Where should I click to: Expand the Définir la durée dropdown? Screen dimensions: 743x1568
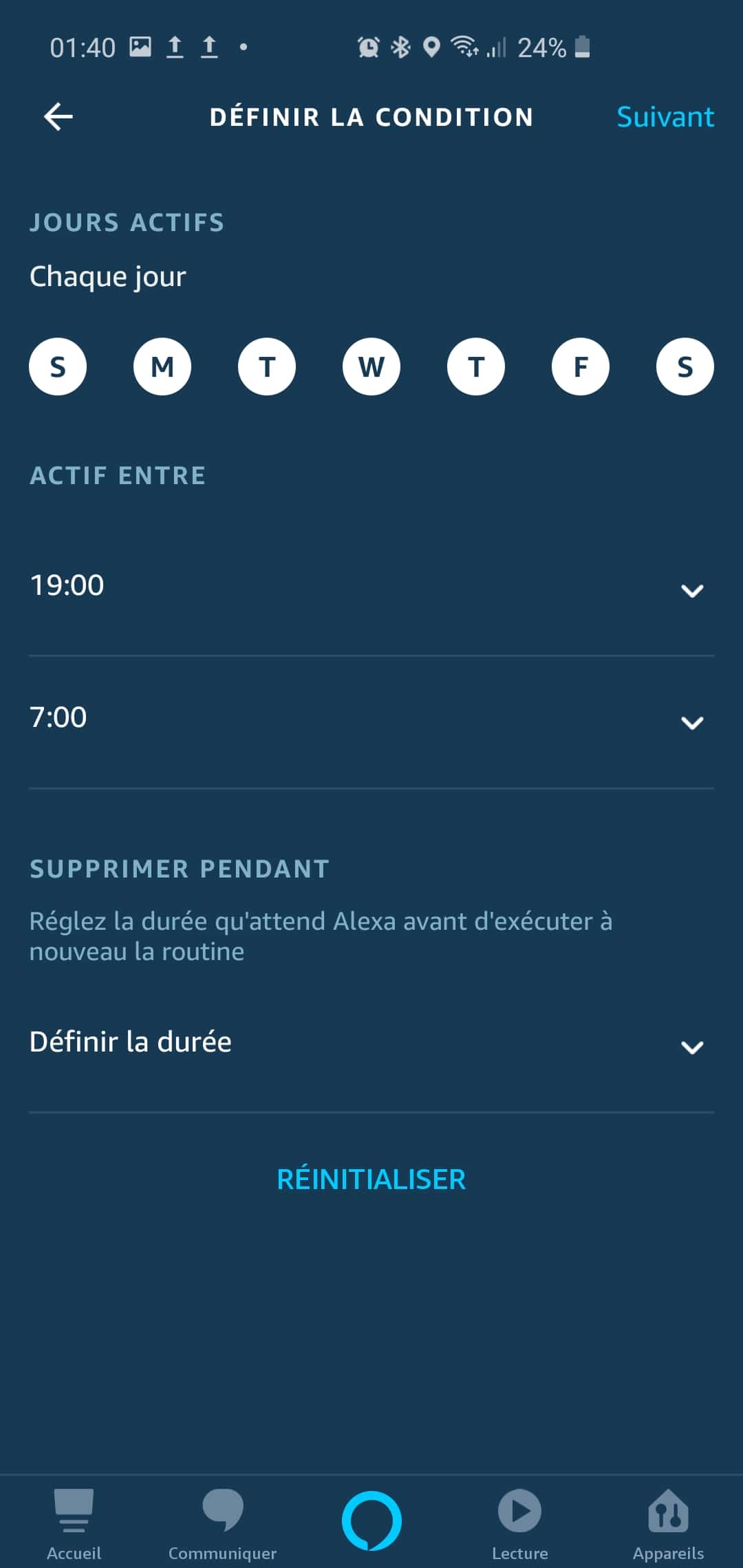[371, 1044]
